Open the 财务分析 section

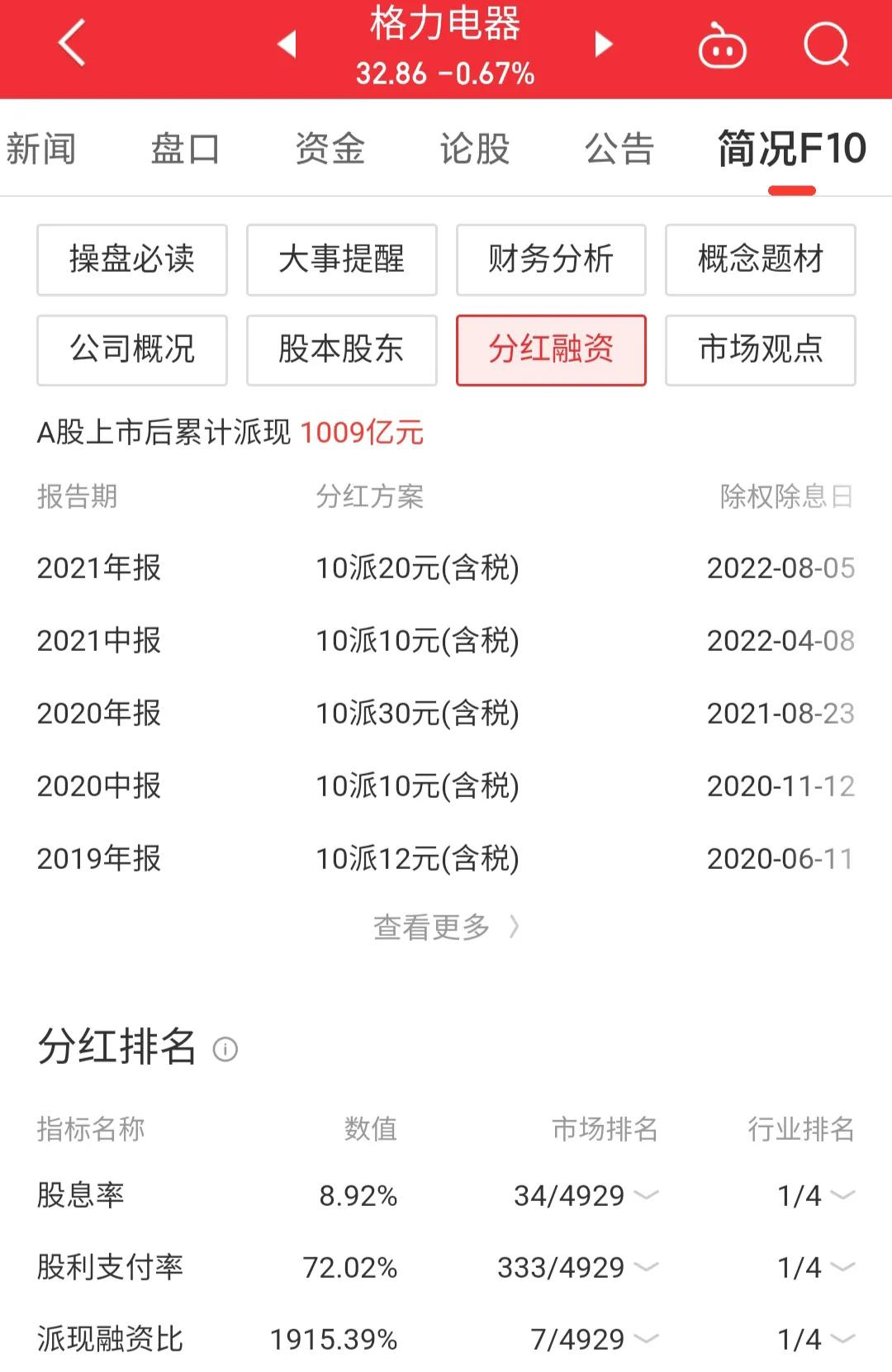coord(551,259)
